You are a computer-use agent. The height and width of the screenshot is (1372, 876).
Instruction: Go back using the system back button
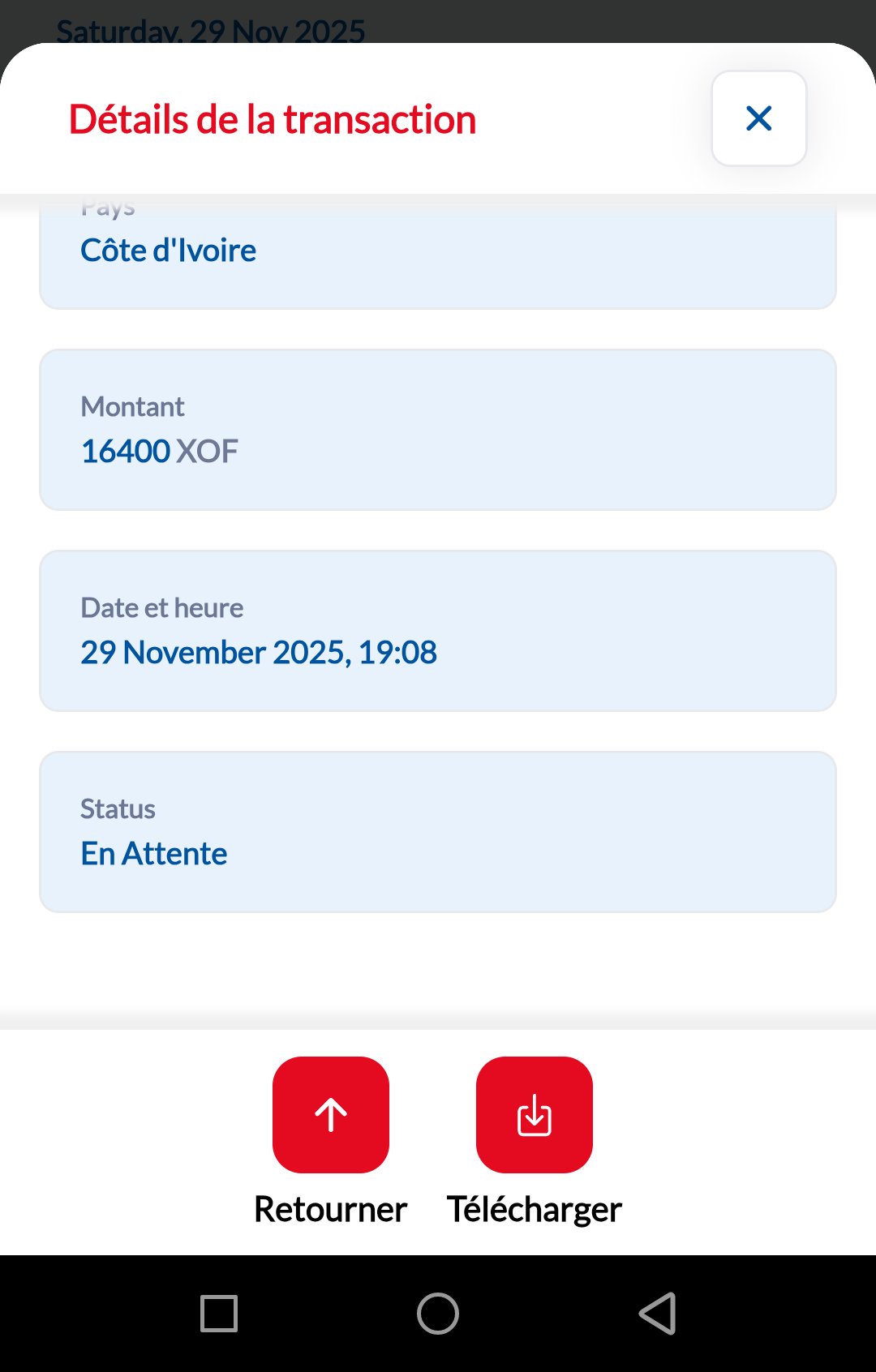pos(658,1314)
